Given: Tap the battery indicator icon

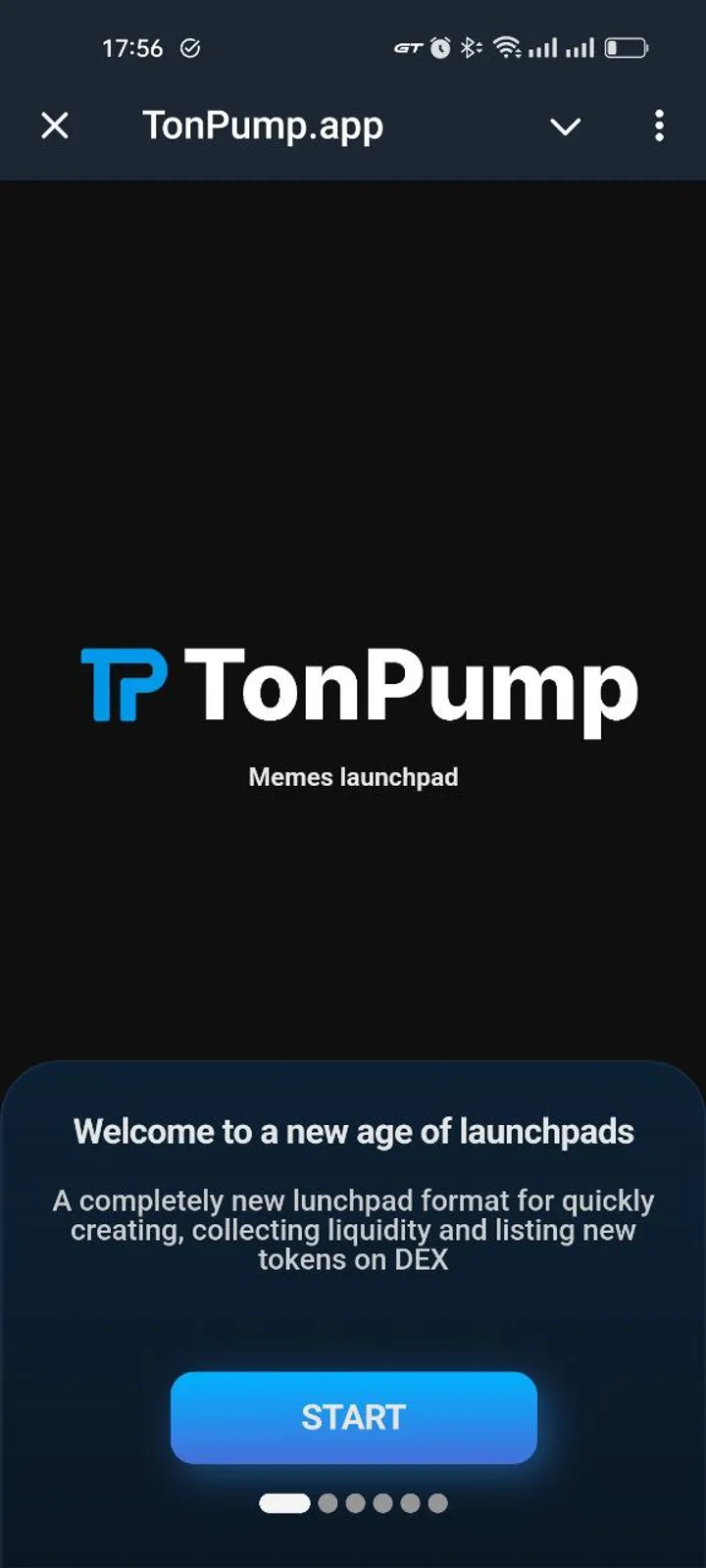Looking at the screenshot, I should pyautogui.click(x=625, y=46).
